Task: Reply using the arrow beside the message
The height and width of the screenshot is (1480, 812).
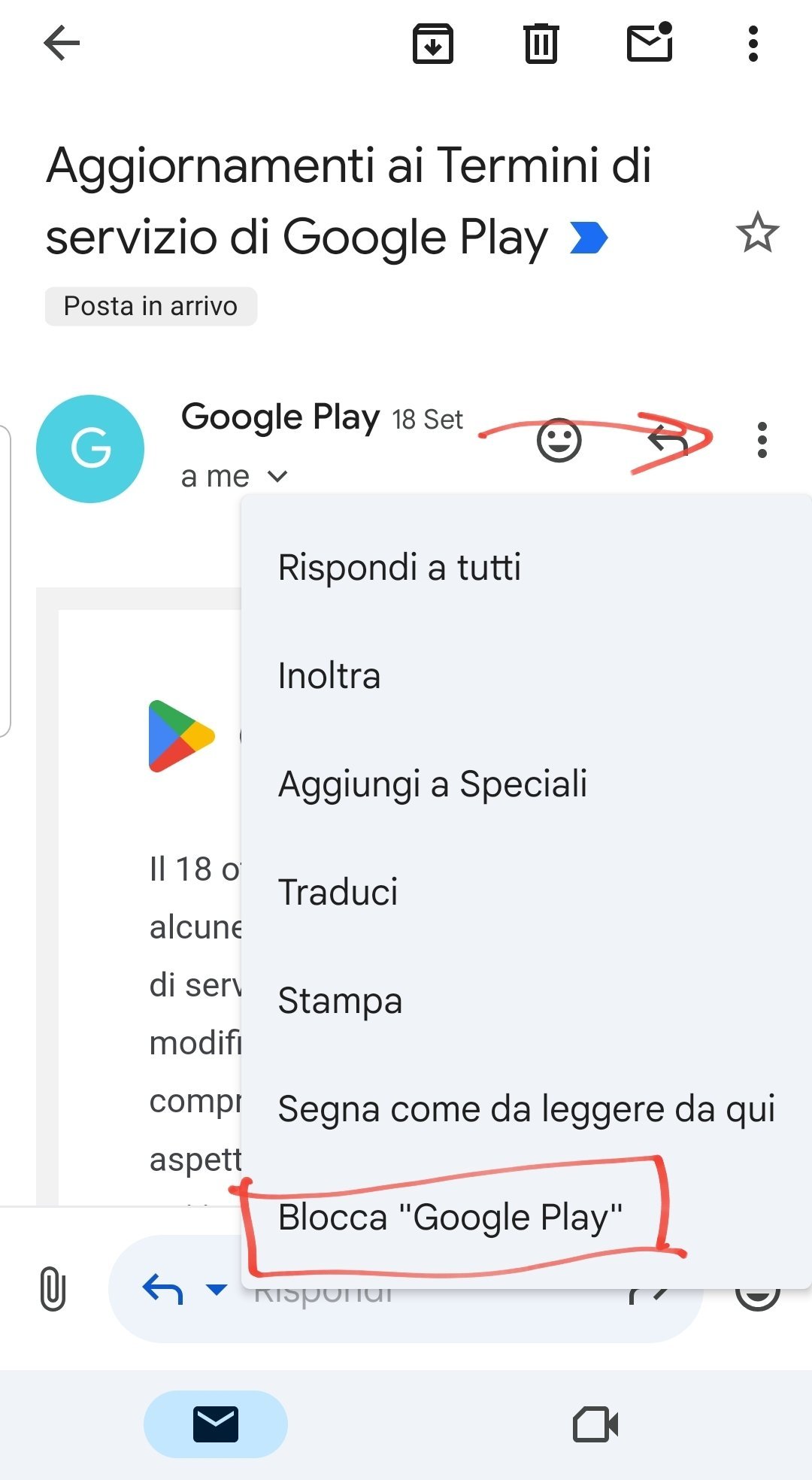Action: 668,441
